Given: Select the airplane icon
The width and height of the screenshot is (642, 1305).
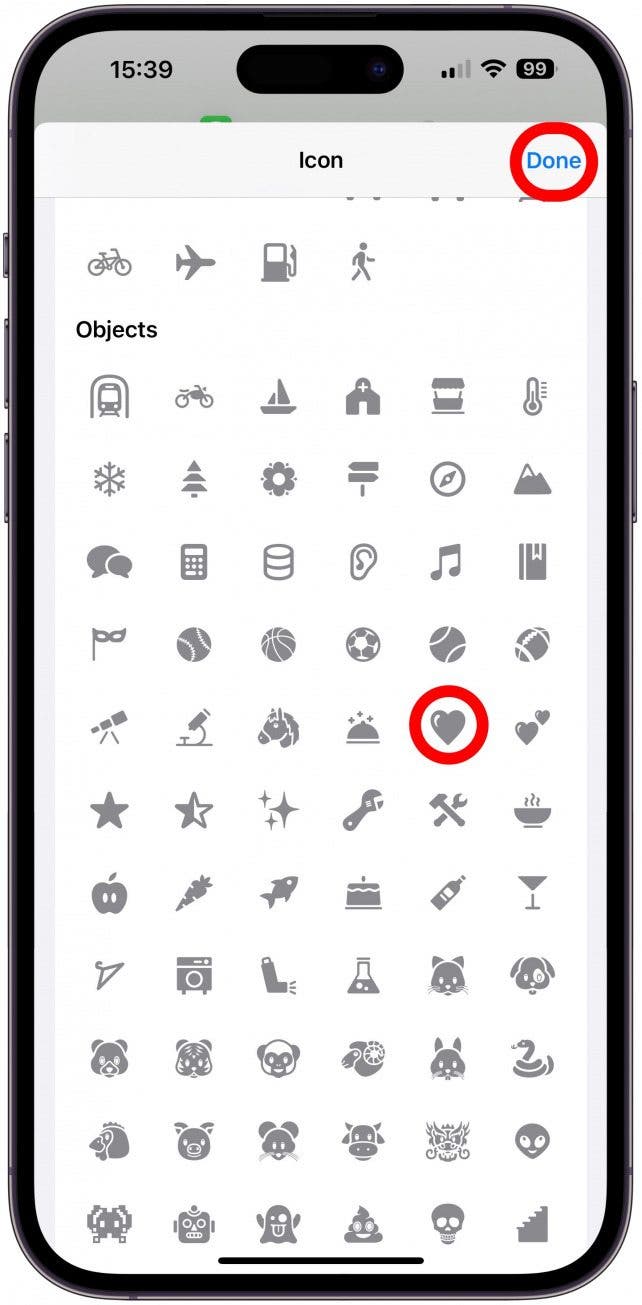Looking at the screenshot, I should (x=195, y=263).
